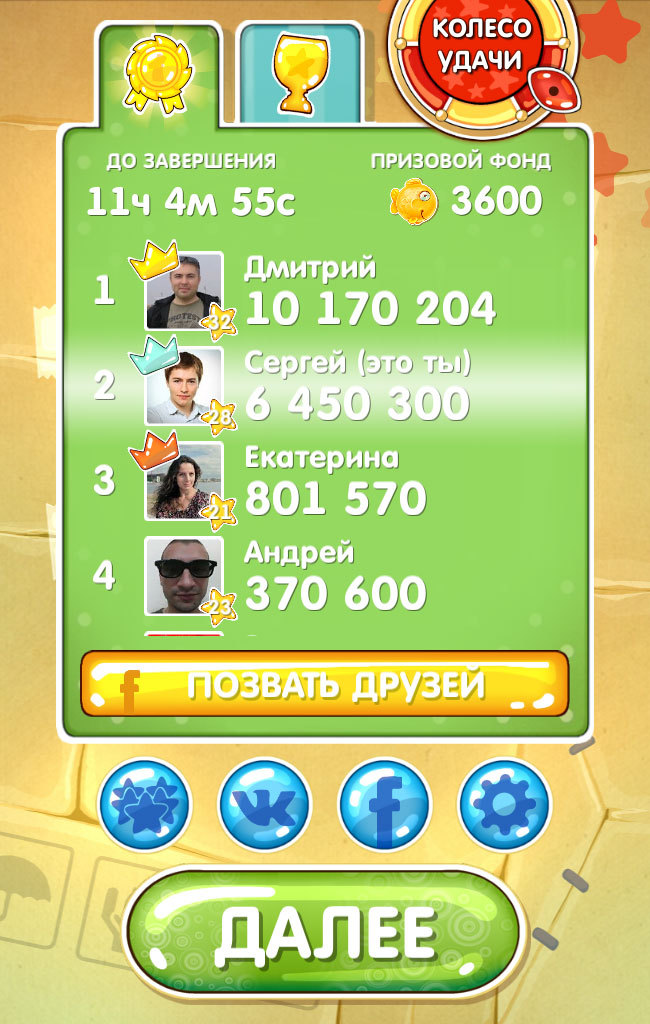
Task: Open the stars rating bubble
Action: (x=145, y=804)
